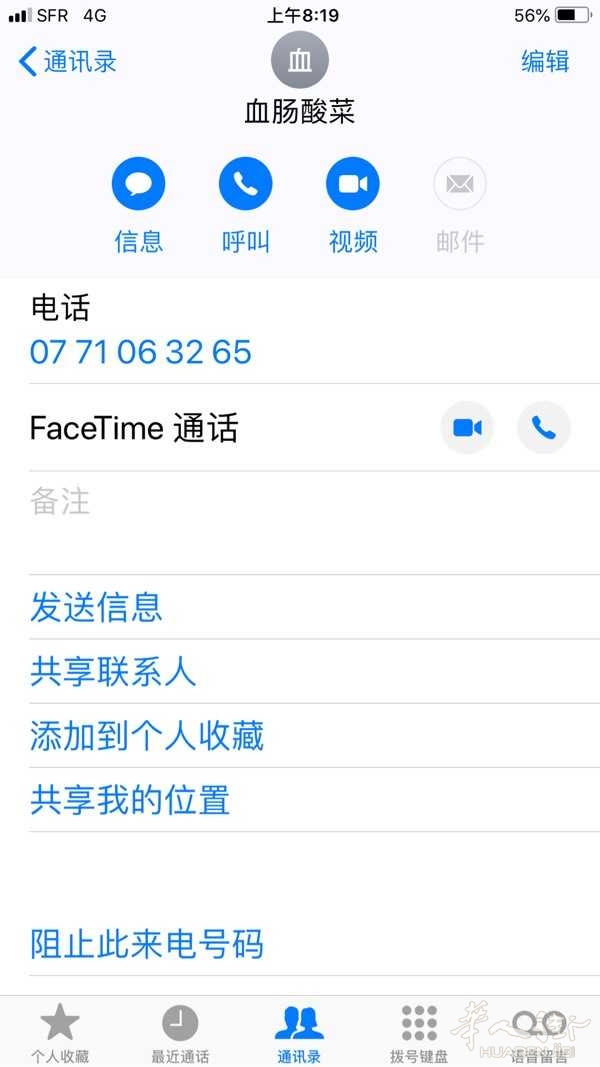The height and width of the screenshot is (1067, 600).
Task: Switch to 最近通话 recents tab
Action: (180, 1033)
